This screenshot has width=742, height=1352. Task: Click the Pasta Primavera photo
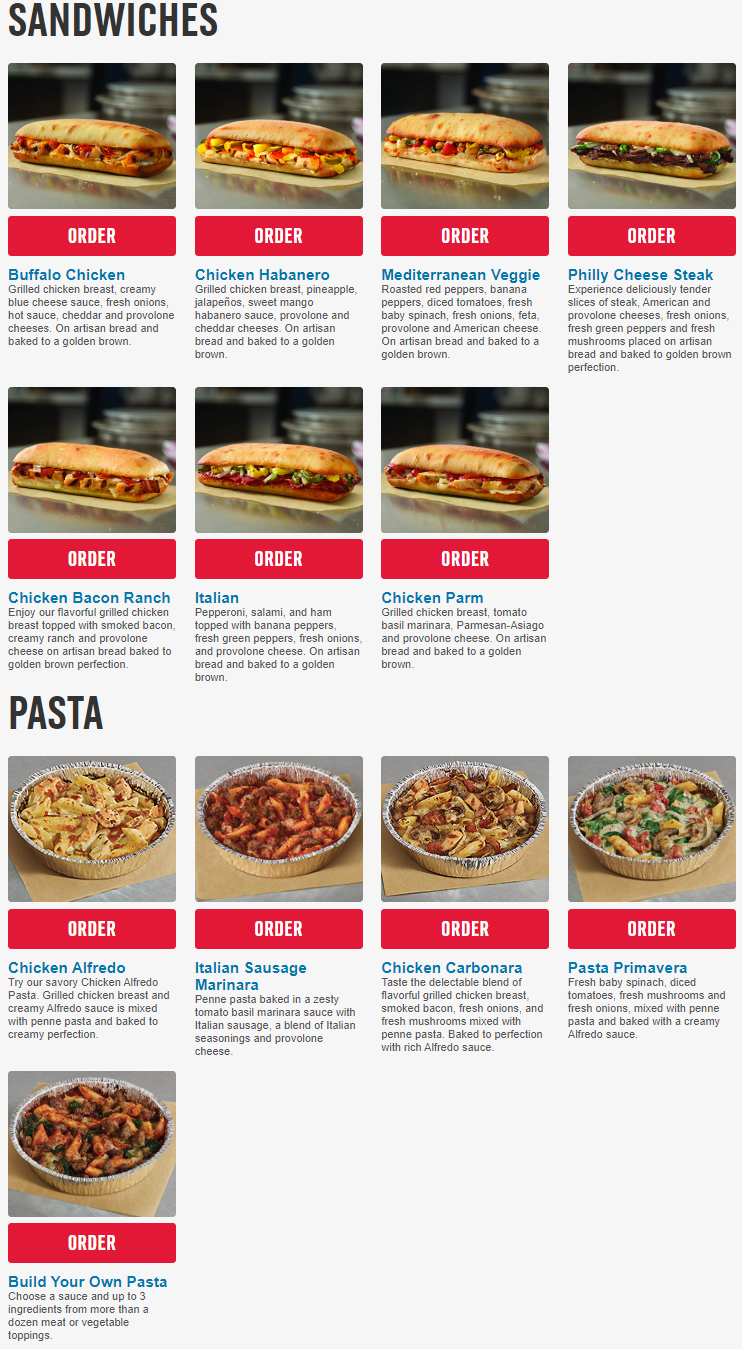(651, 828)
